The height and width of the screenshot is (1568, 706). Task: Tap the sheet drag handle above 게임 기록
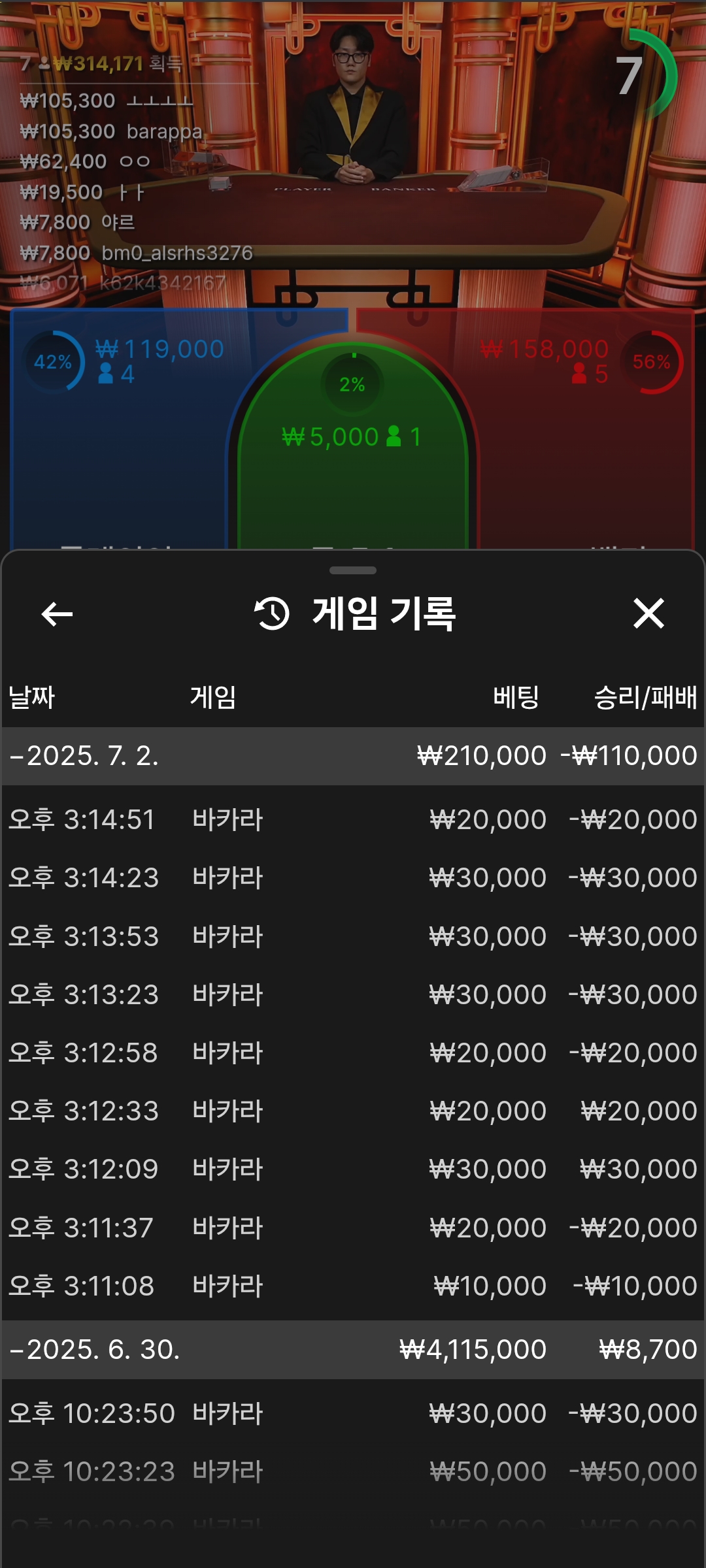click(x=353, y=570)
